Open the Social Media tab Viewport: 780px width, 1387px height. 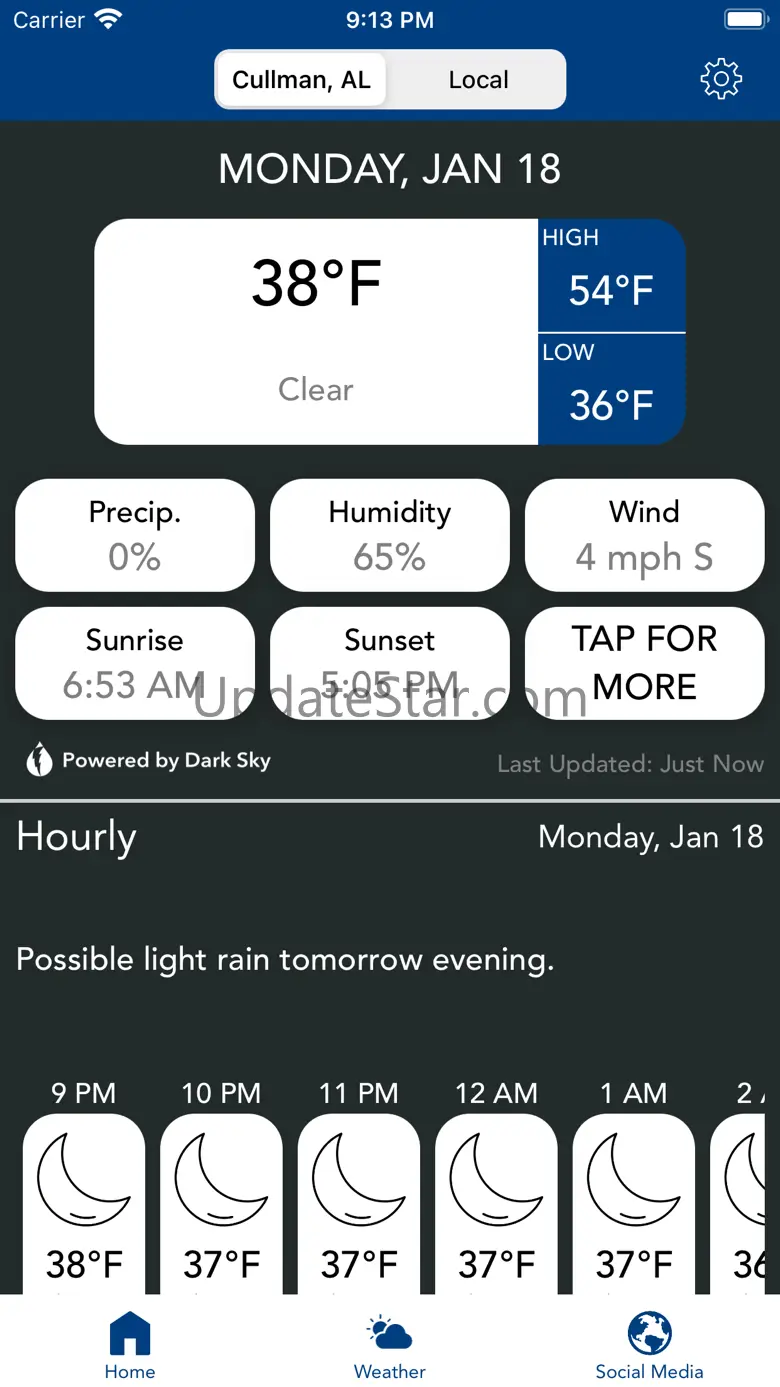[650, 1346]
